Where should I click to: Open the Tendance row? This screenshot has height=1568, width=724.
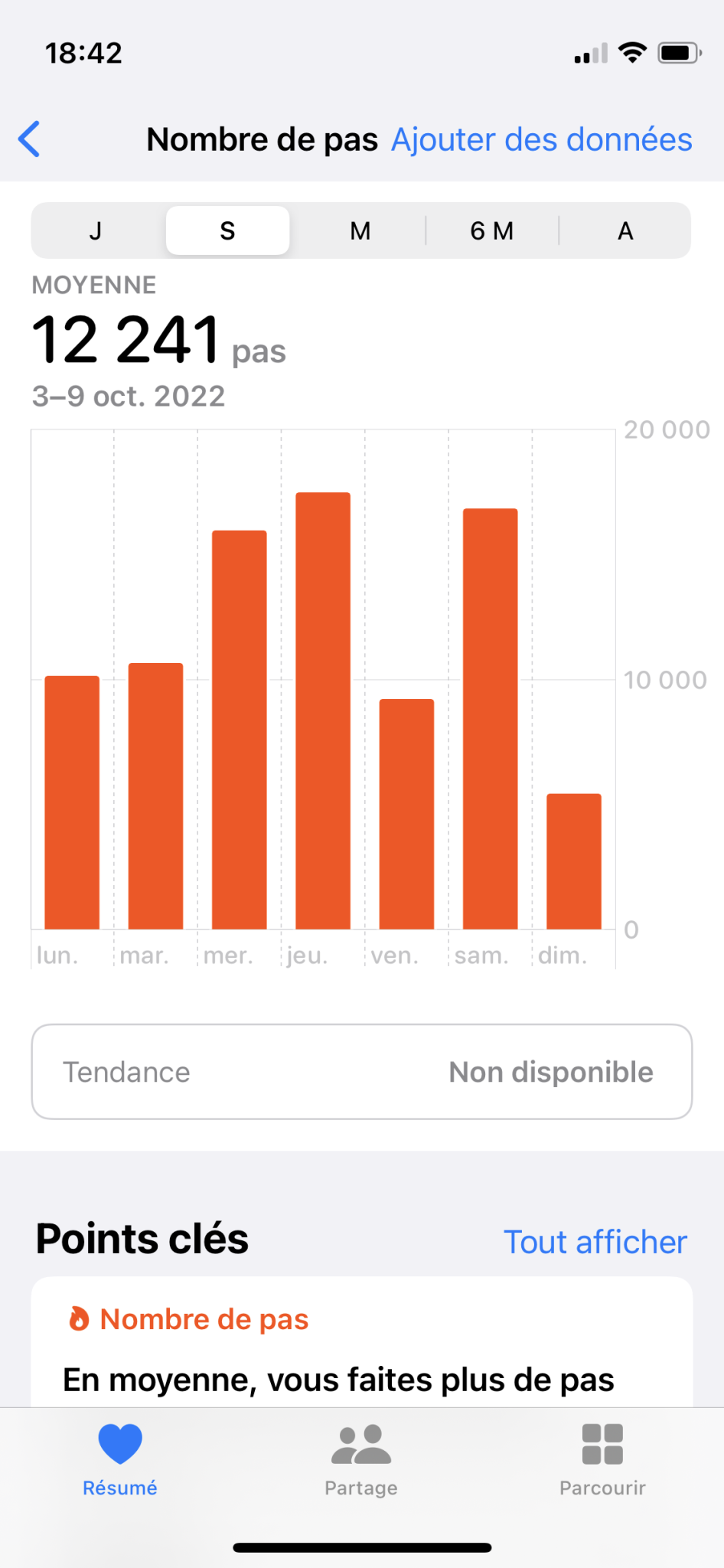(362, 1072)
